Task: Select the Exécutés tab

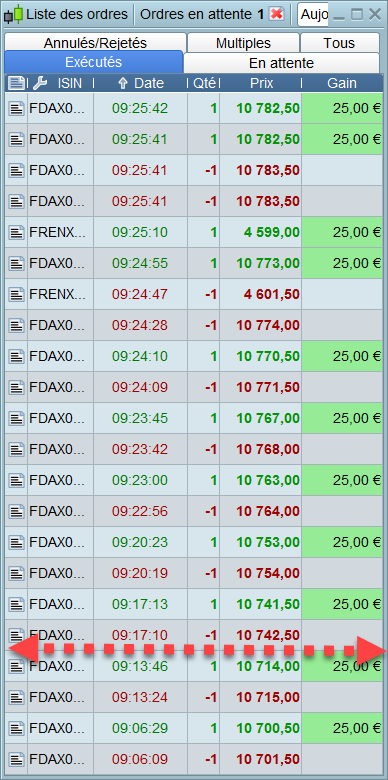Action: [x=94, y=62]
